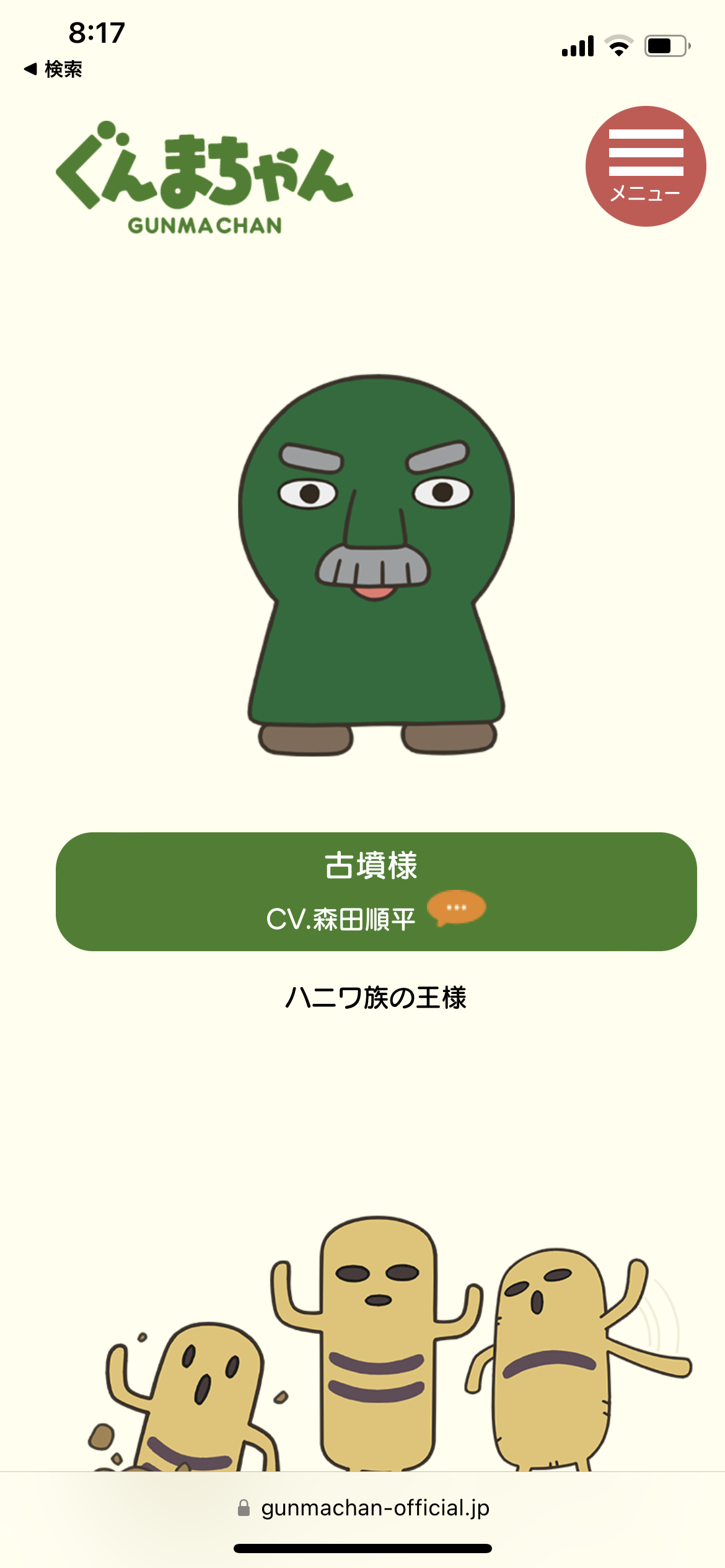Viewport: 725px width, 1568px height.
Task: Tap the back arrow of the 検索 link
Action: pyautogui.click(x=30, y=69)
